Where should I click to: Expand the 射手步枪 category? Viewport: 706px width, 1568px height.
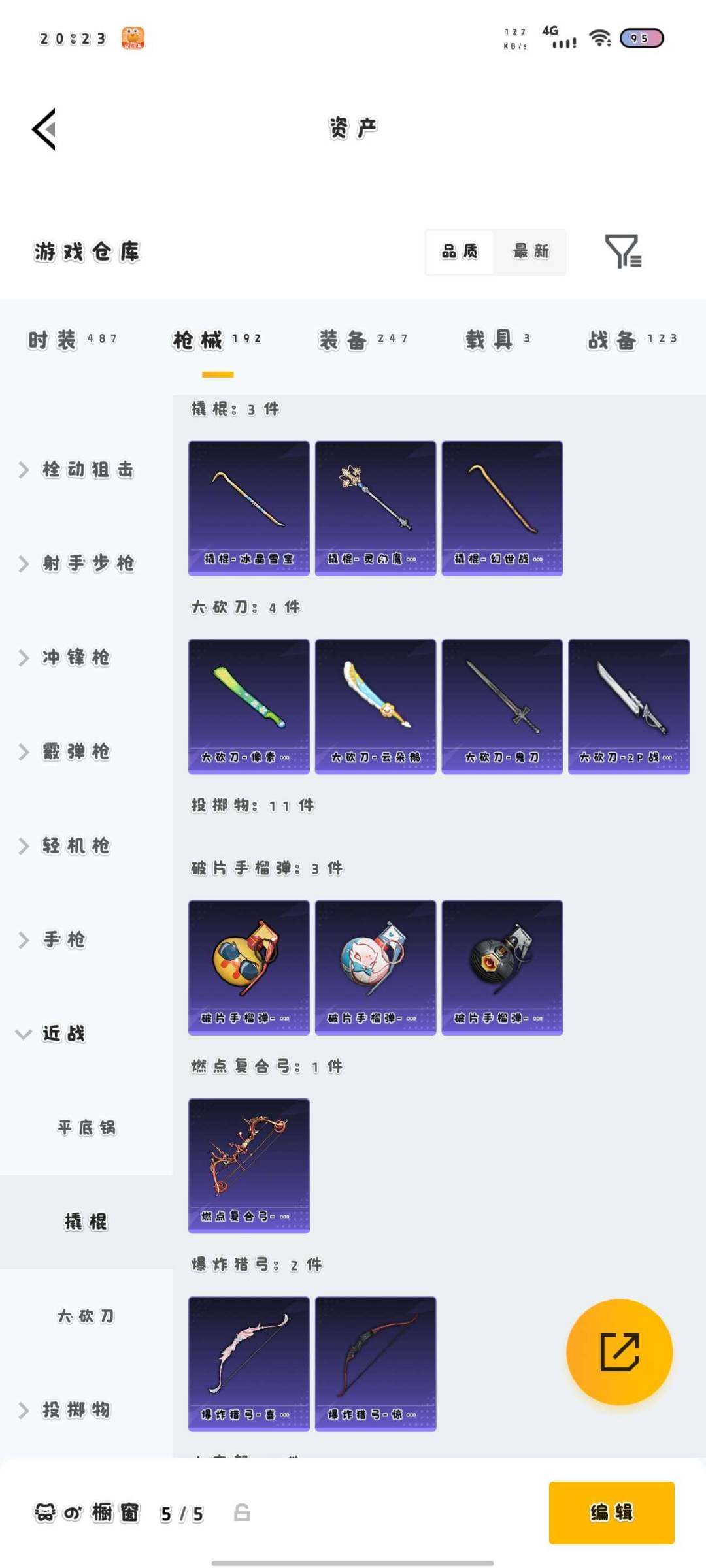(x=77, y=563)
